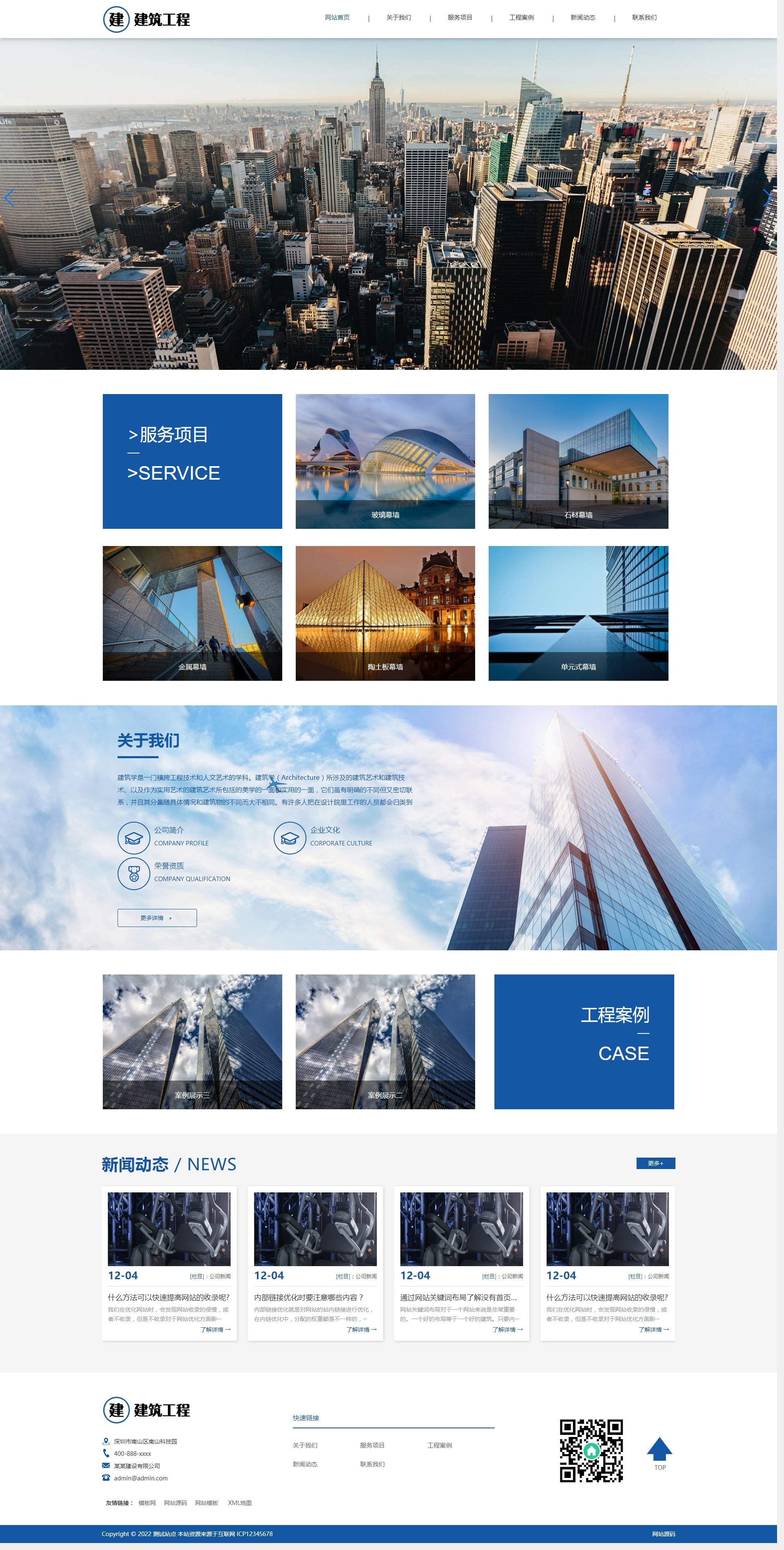Open 关于我们 in the top navigation

398,18
